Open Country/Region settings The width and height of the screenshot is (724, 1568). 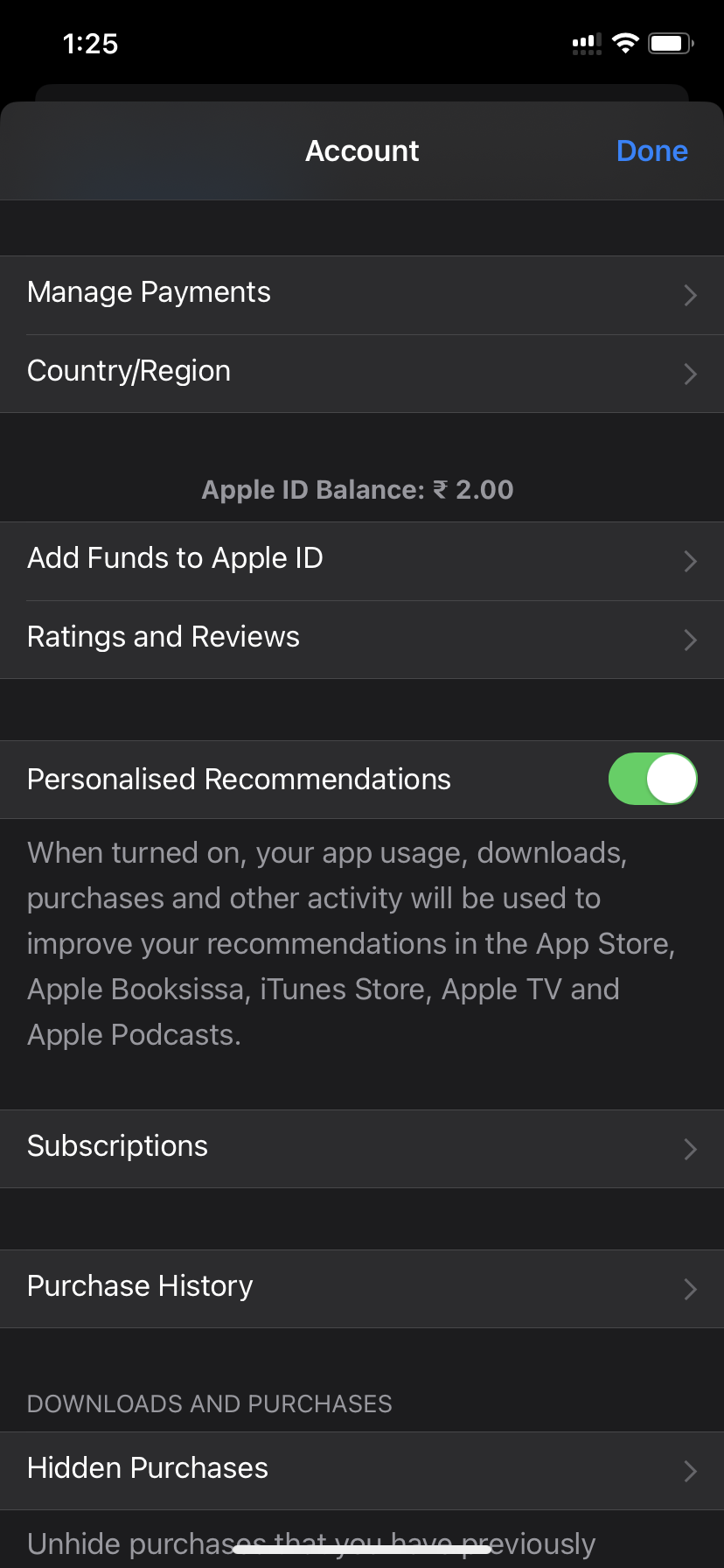(x=362, y=373)
